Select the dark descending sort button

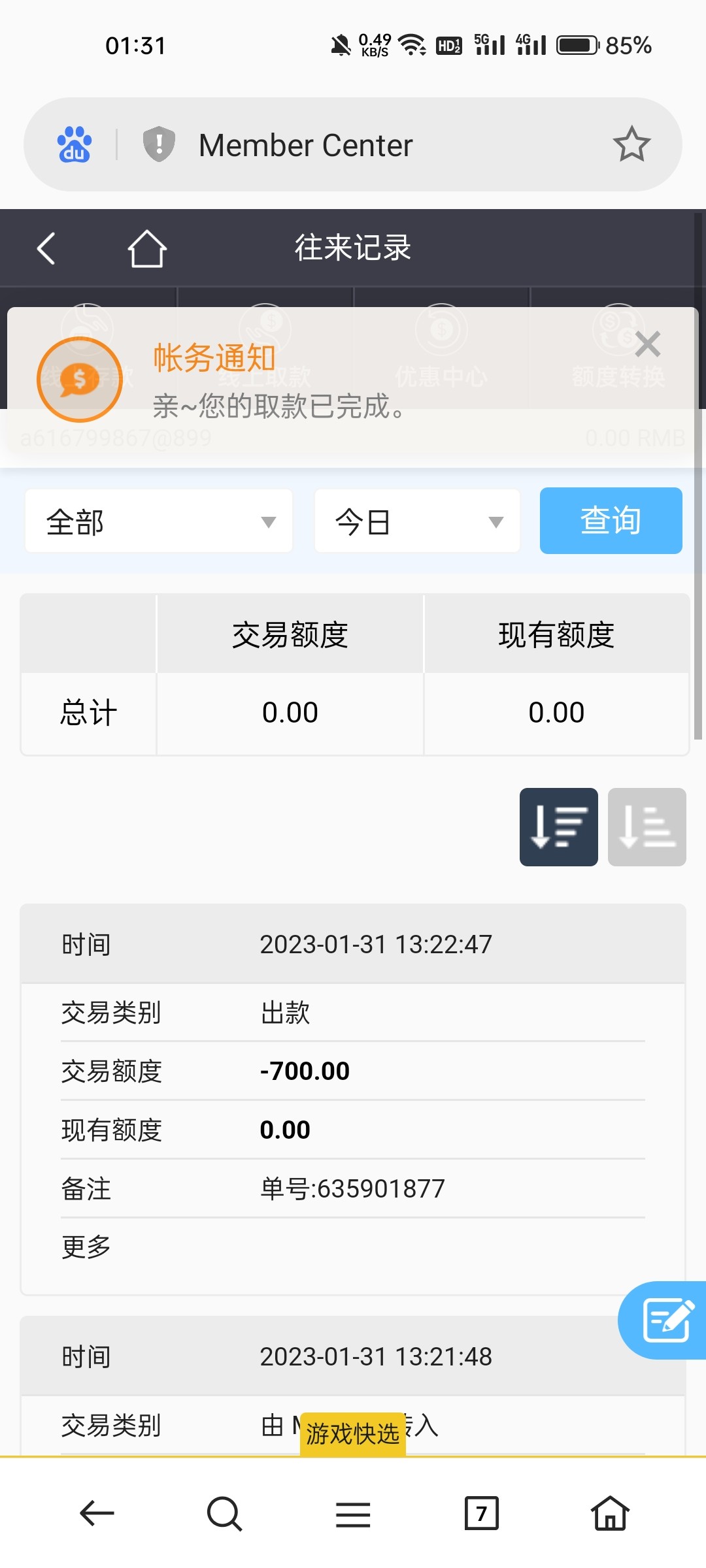coord(558,827)
